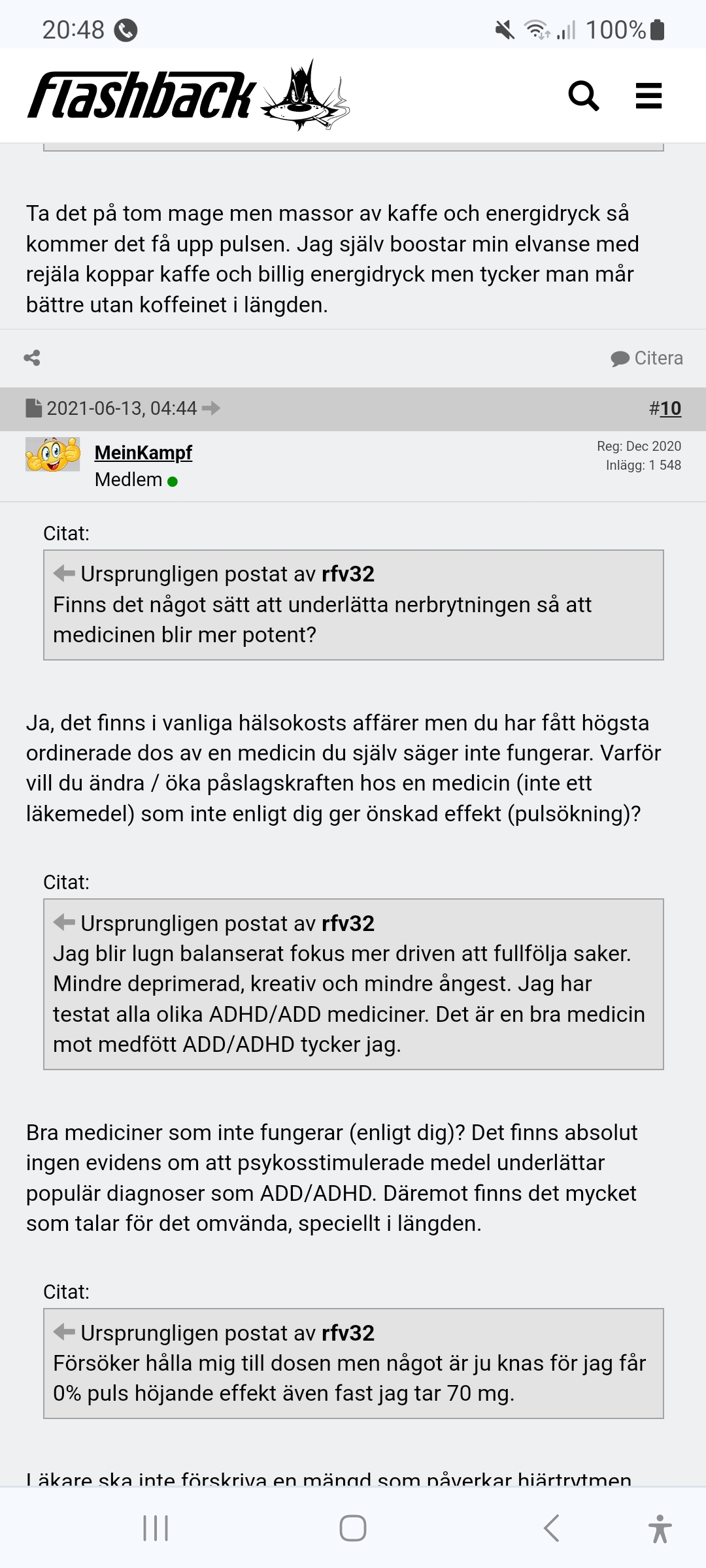
Task: Jump to the original post quoted about nerbrytningen
Action: pyautogui.click(x=64, y=574)
